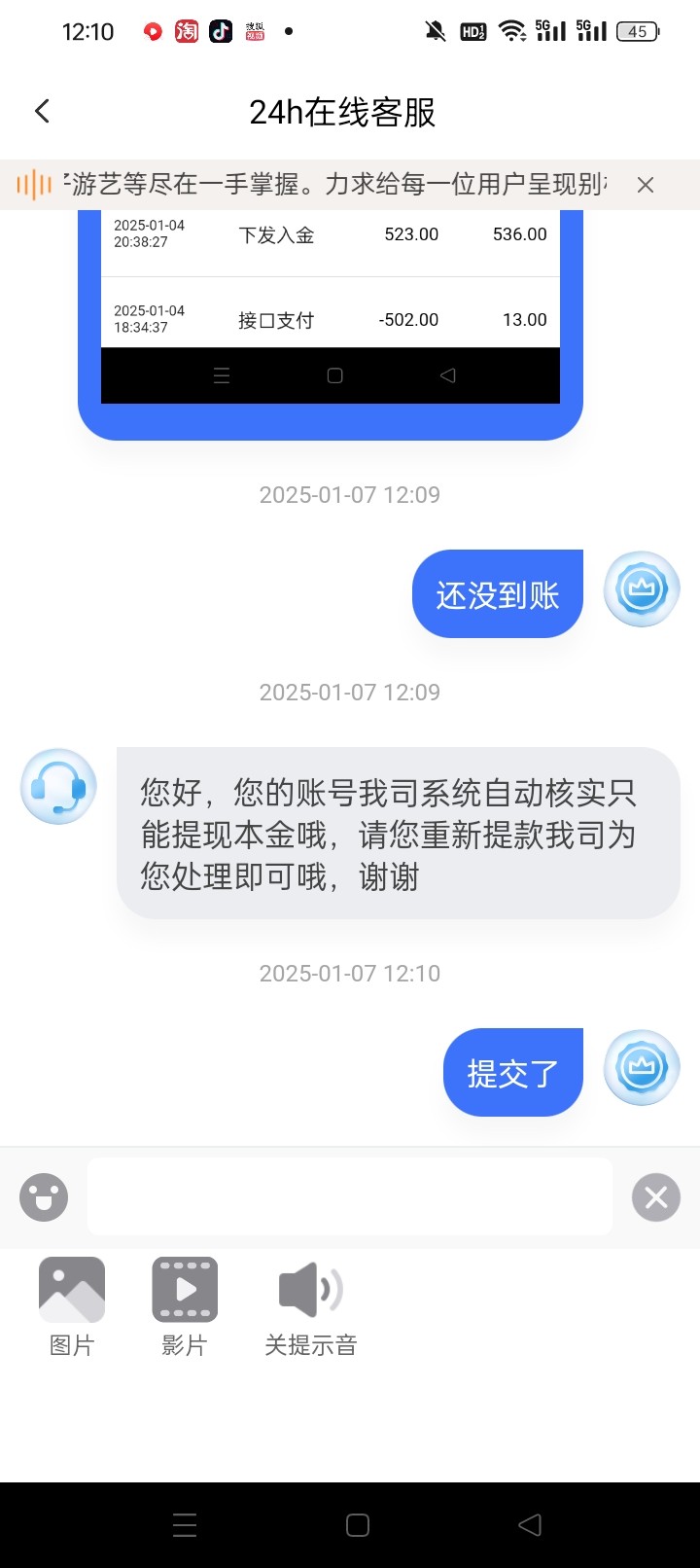Select 影片 to send a video clip

pos(184,1303)
